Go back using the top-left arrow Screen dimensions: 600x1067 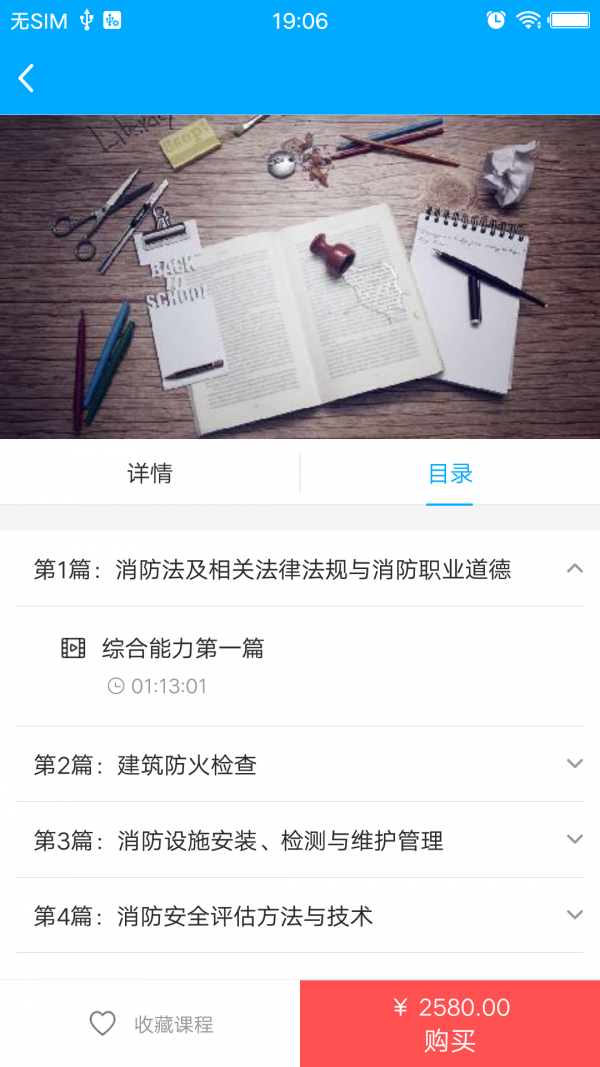click(x=27, y=78)
